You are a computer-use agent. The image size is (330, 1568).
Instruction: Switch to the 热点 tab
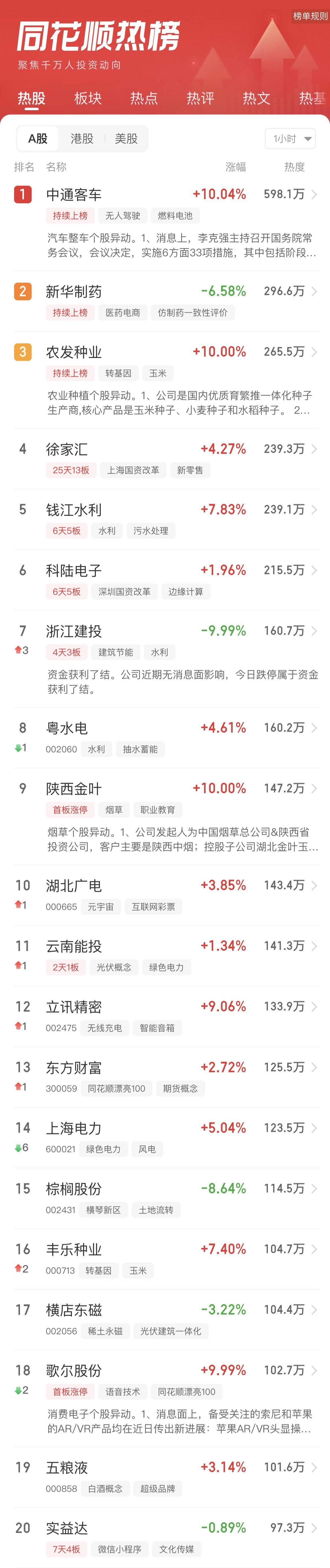pyautogui.click(x=144, y=98)
